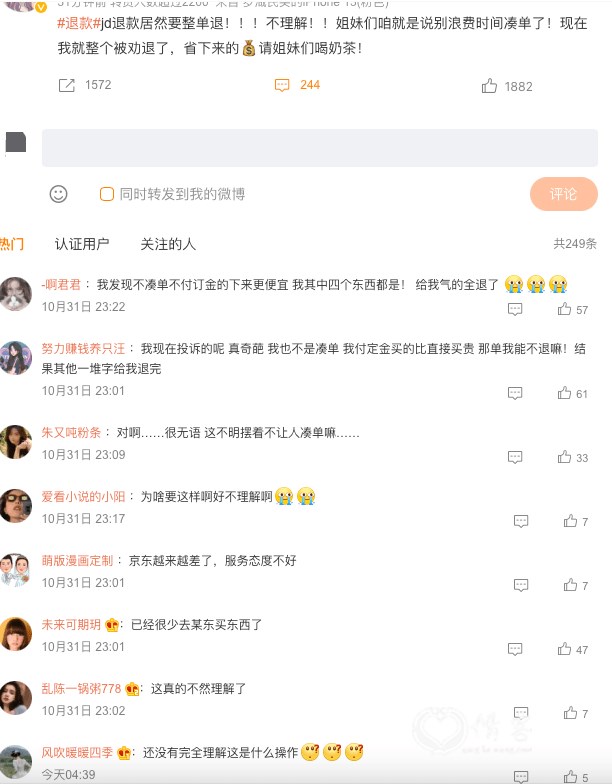
Task: Check 同时转发到我的微博 checkbox
Action: pyautogui.click(x=107, y=194)
